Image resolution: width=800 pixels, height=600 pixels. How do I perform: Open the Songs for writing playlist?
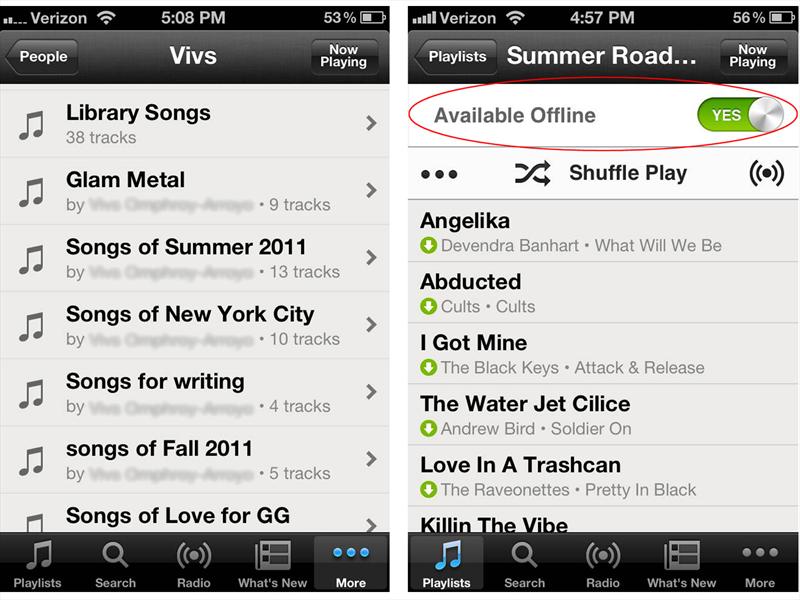(195, 391)
